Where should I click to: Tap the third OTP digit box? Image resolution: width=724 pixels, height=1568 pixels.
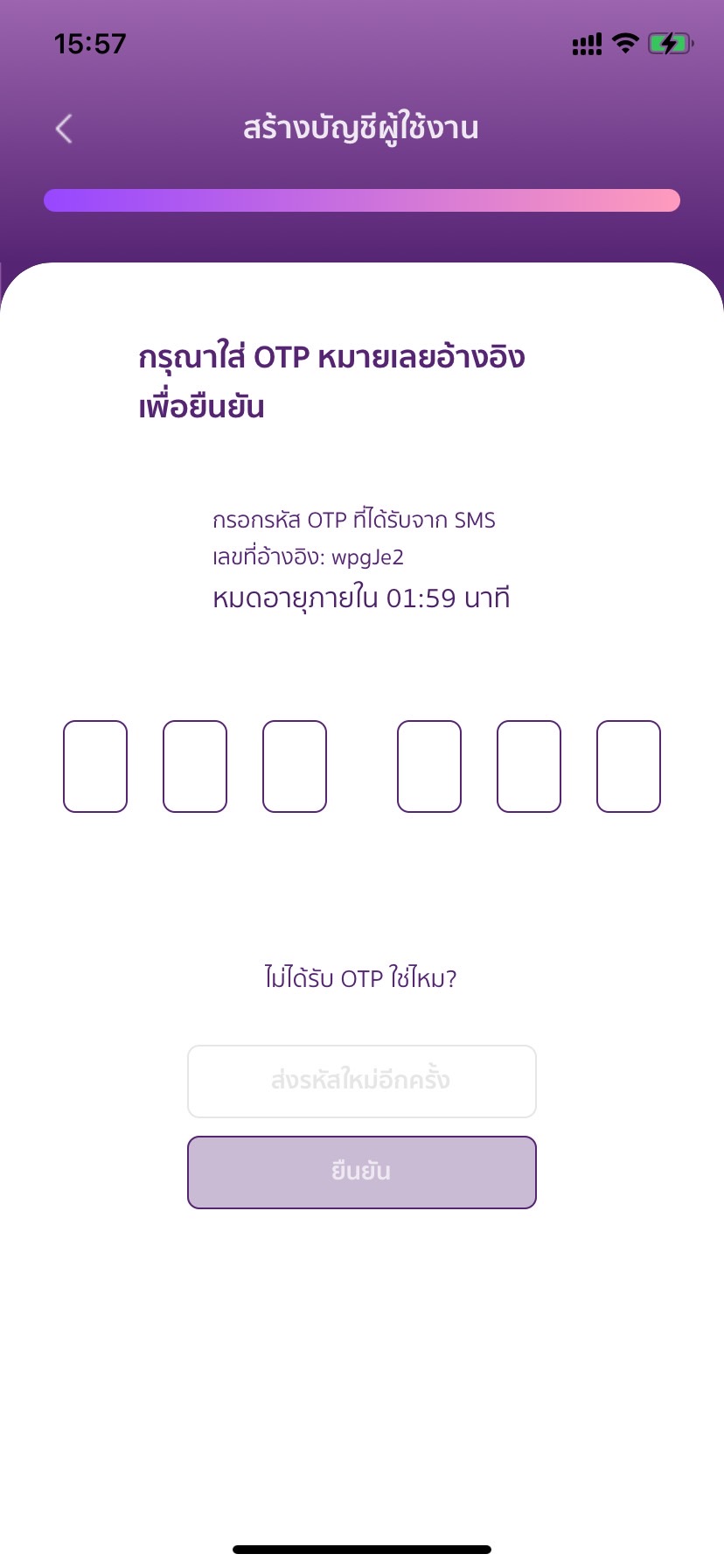295,766
